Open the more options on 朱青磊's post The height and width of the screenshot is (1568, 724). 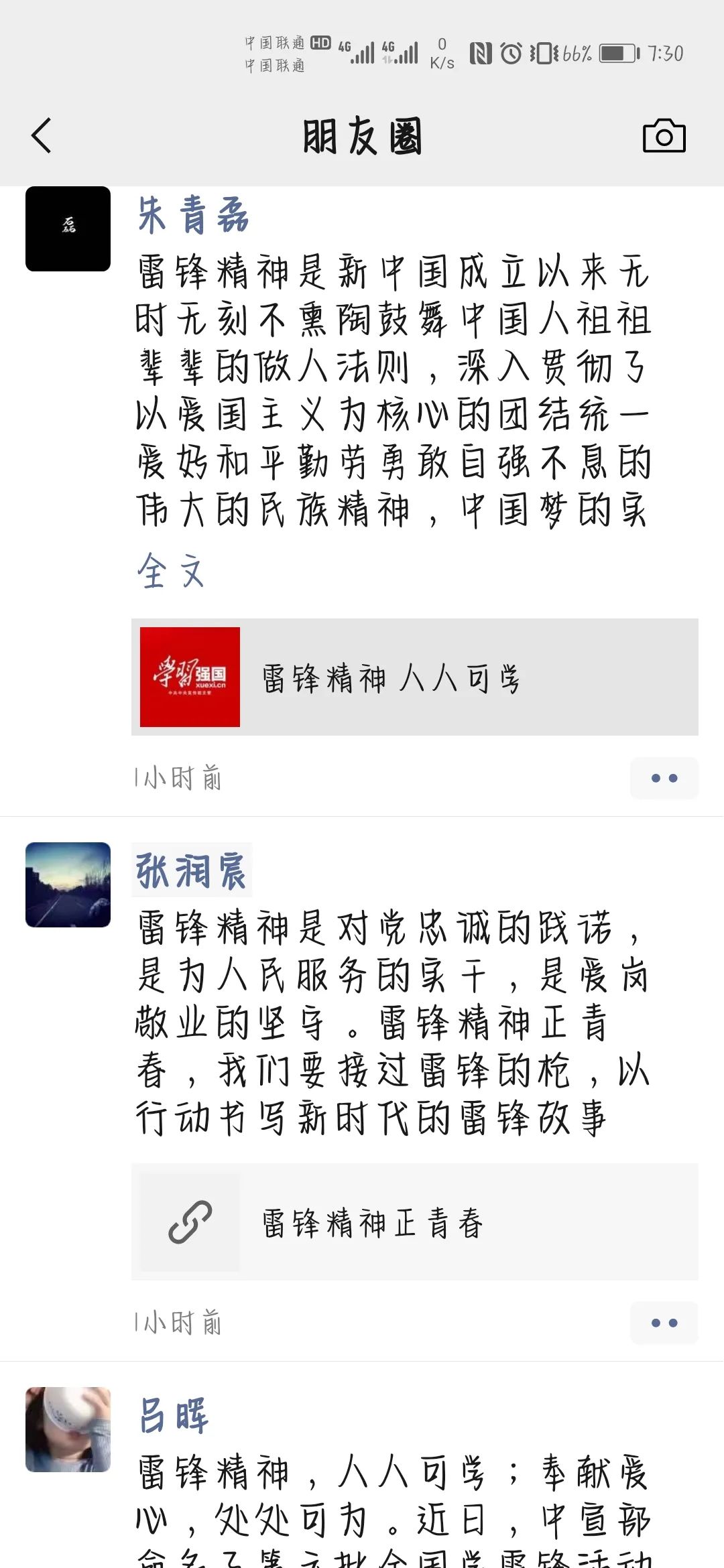coord(664,778)
